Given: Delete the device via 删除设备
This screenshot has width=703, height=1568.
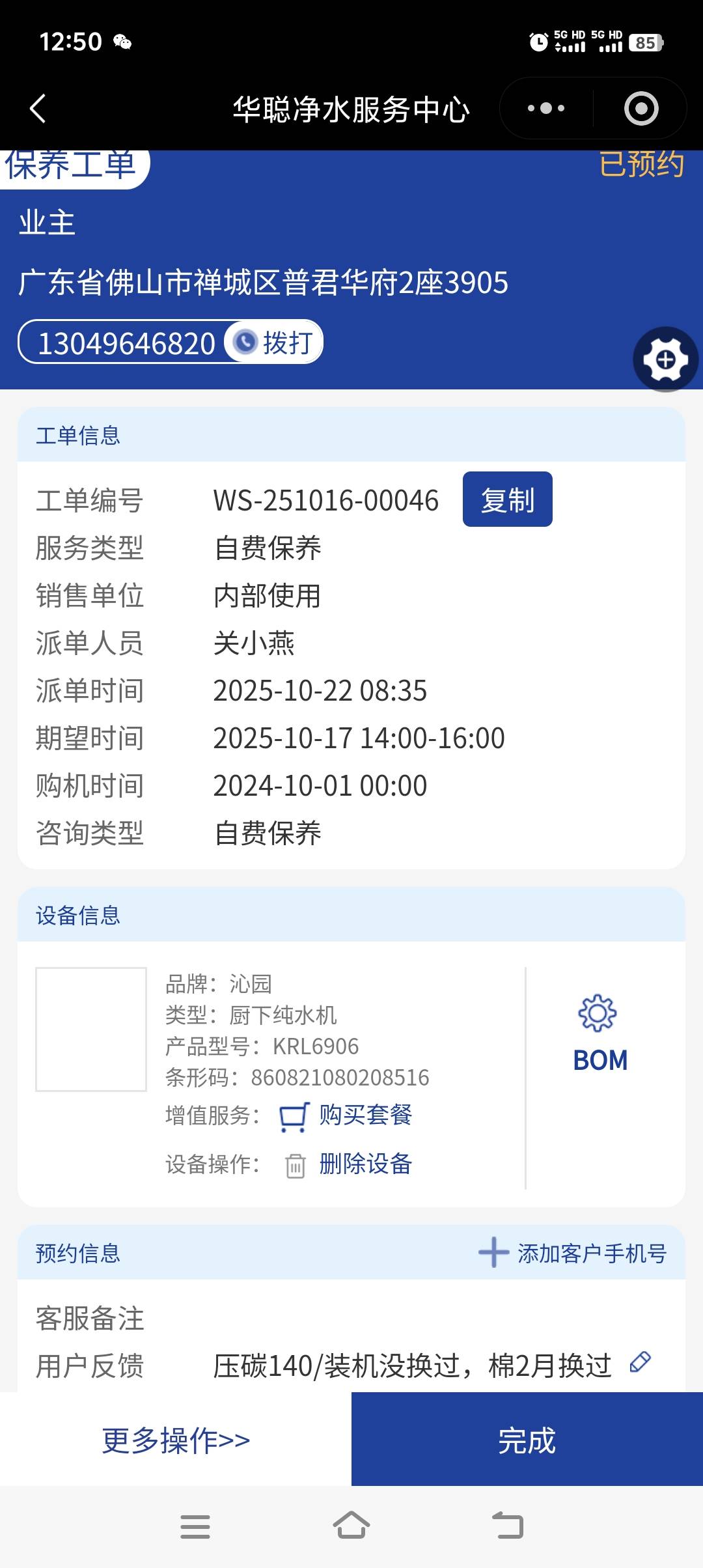Looking at the screenshot, I should click(x=365, y=1164).
